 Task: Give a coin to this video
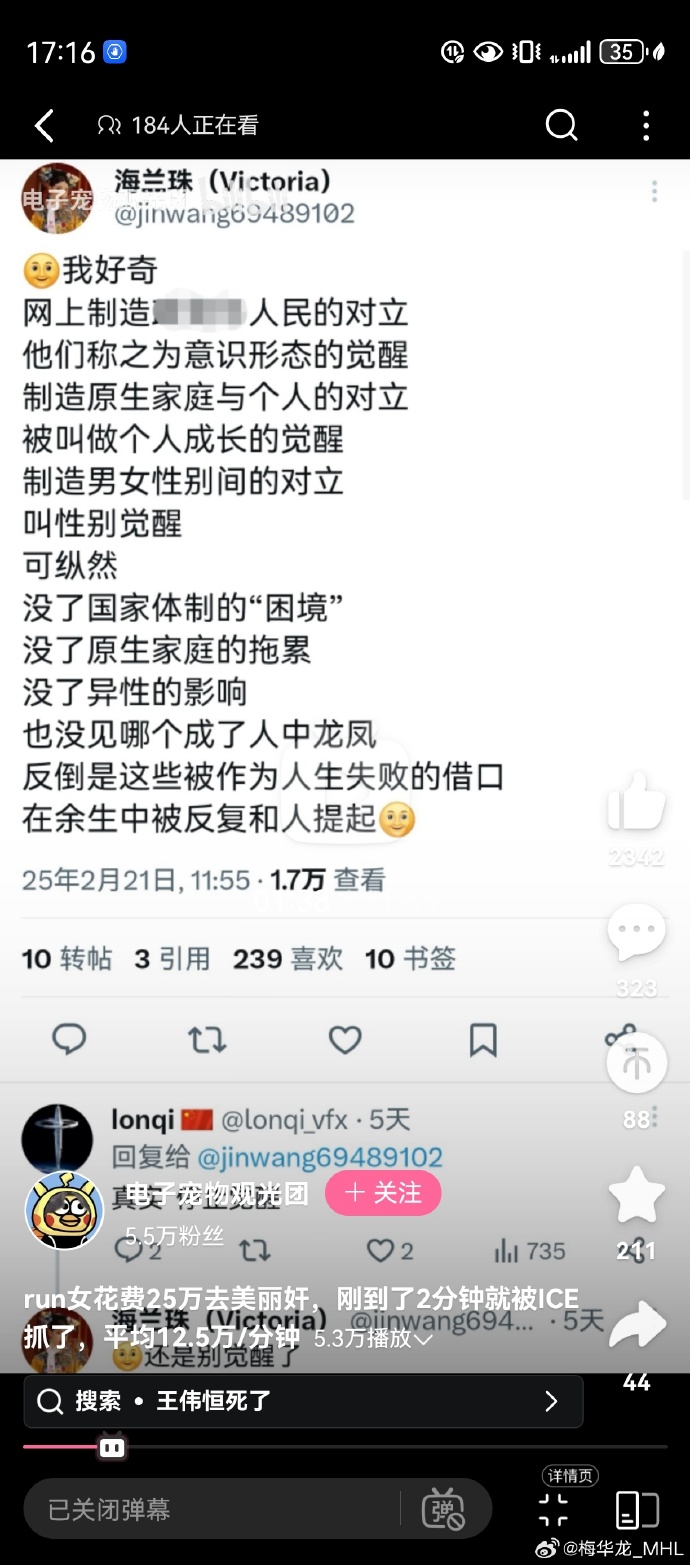(636, 1064)
